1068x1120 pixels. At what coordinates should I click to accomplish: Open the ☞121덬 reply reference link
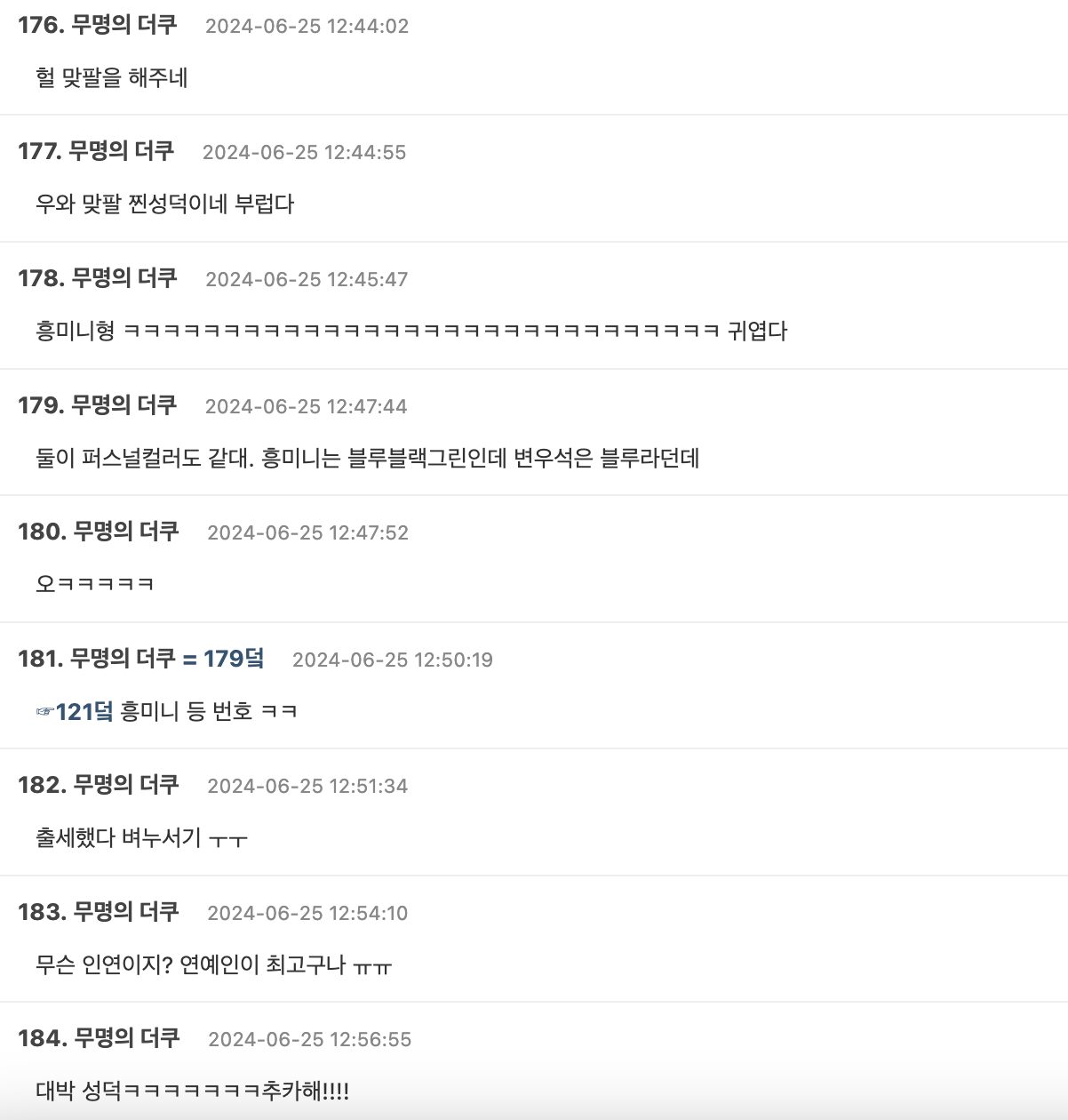click(x=76, y=711)
